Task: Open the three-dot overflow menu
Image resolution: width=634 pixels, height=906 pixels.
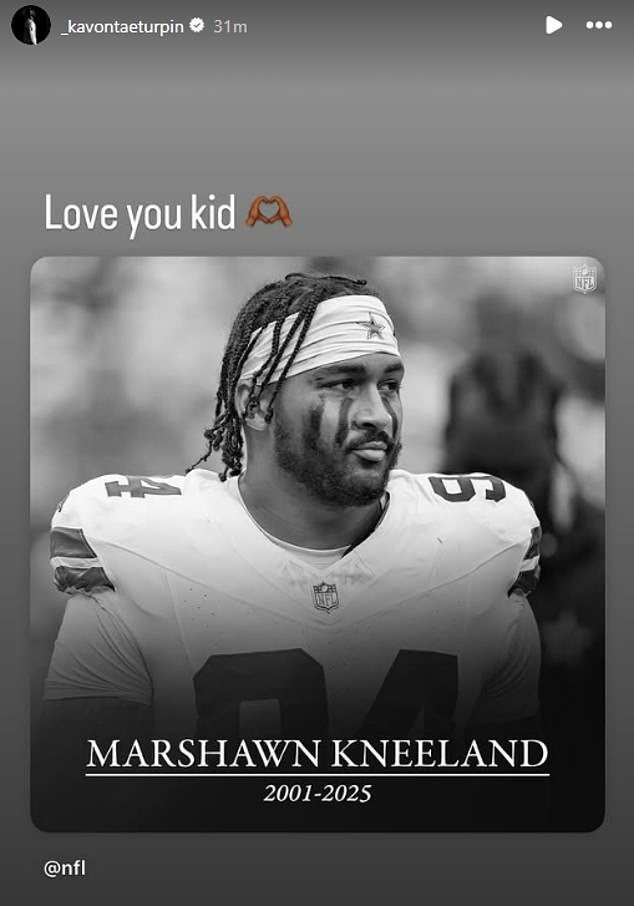Action: (x=599, y=25)
